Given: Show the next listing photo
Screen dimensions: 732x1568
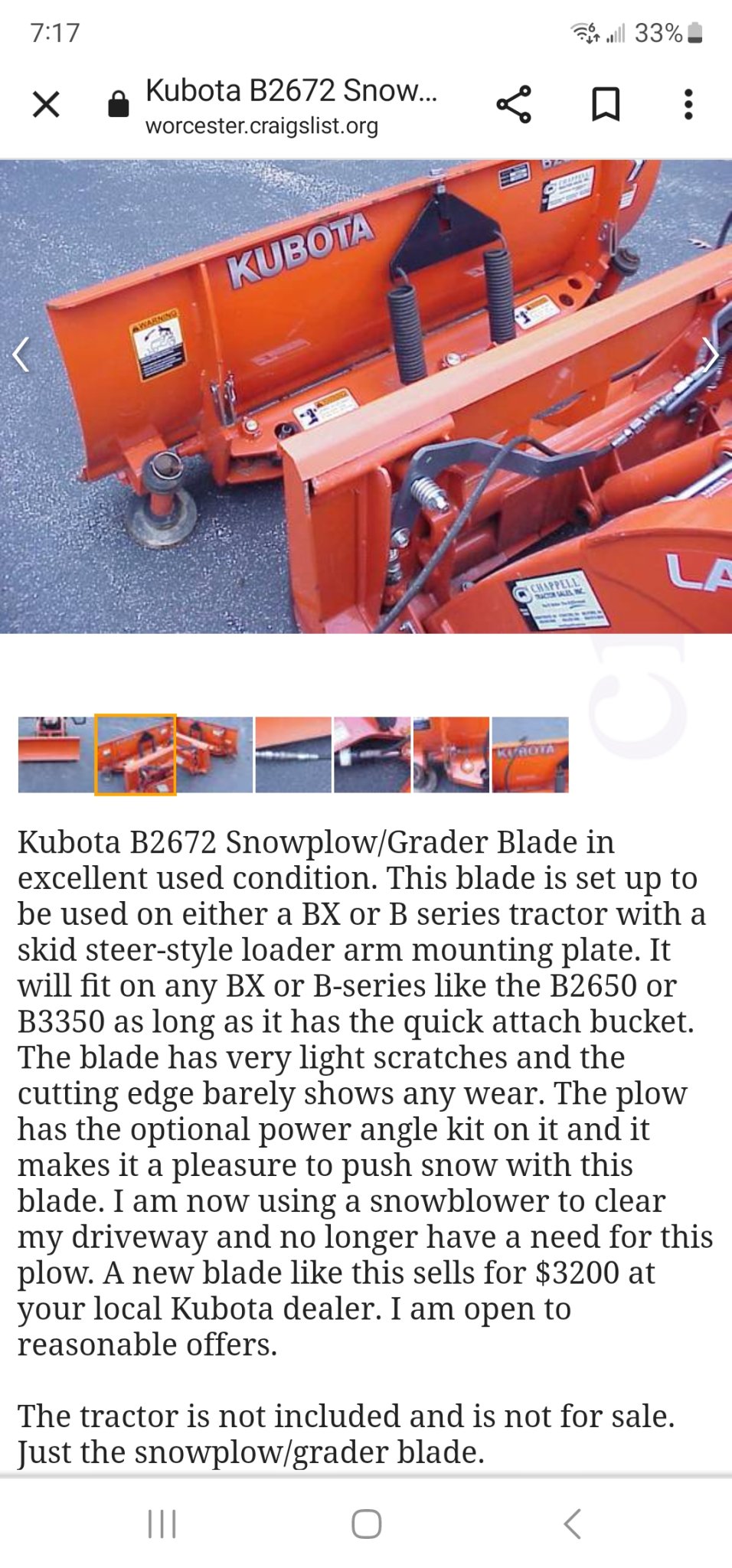Looking at the screenshot, I should click(x=711, y=354).
